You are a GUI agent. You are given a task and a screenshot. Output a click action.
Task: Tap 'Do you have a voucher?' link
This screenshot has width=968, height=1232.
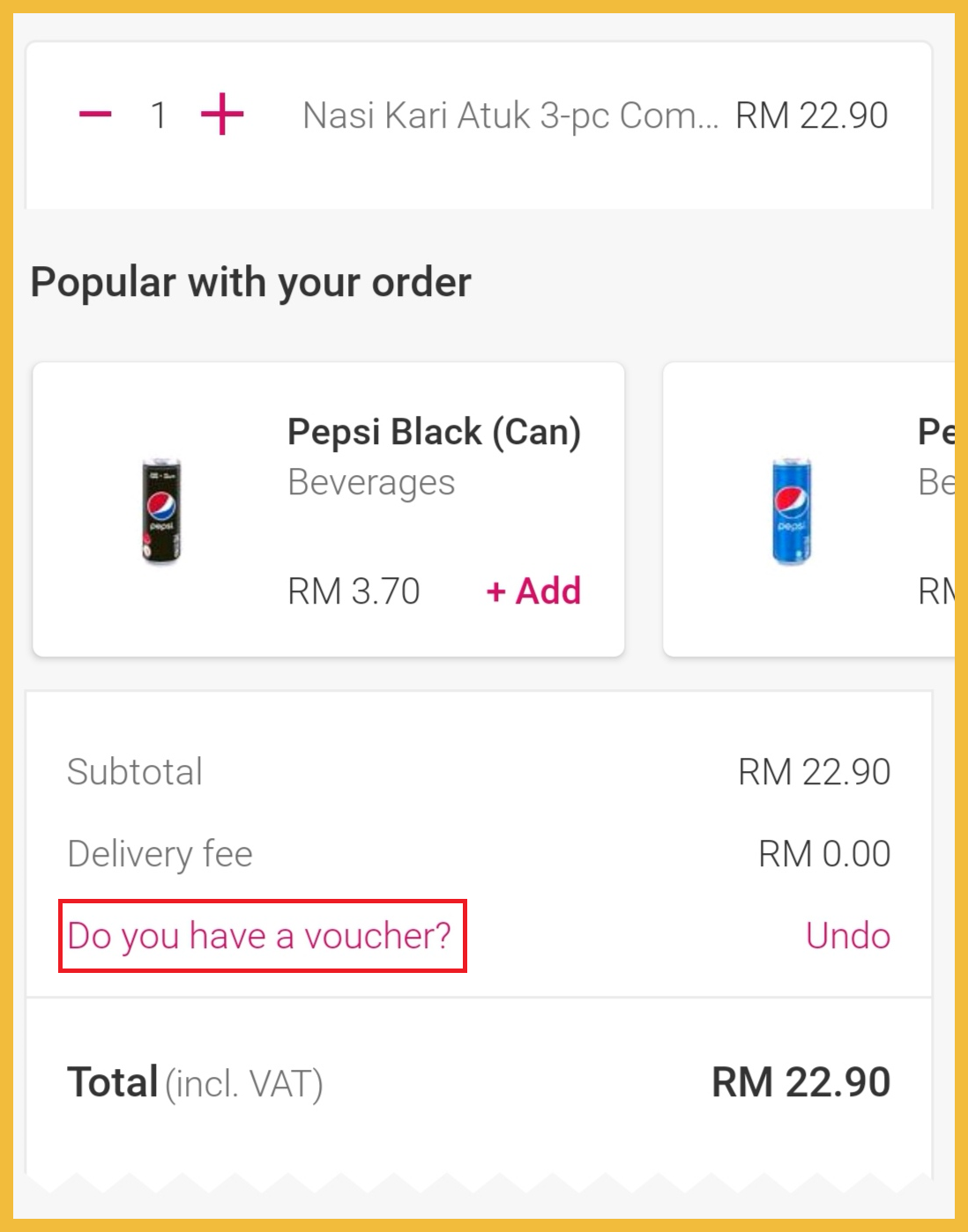[x=260, y=936]
